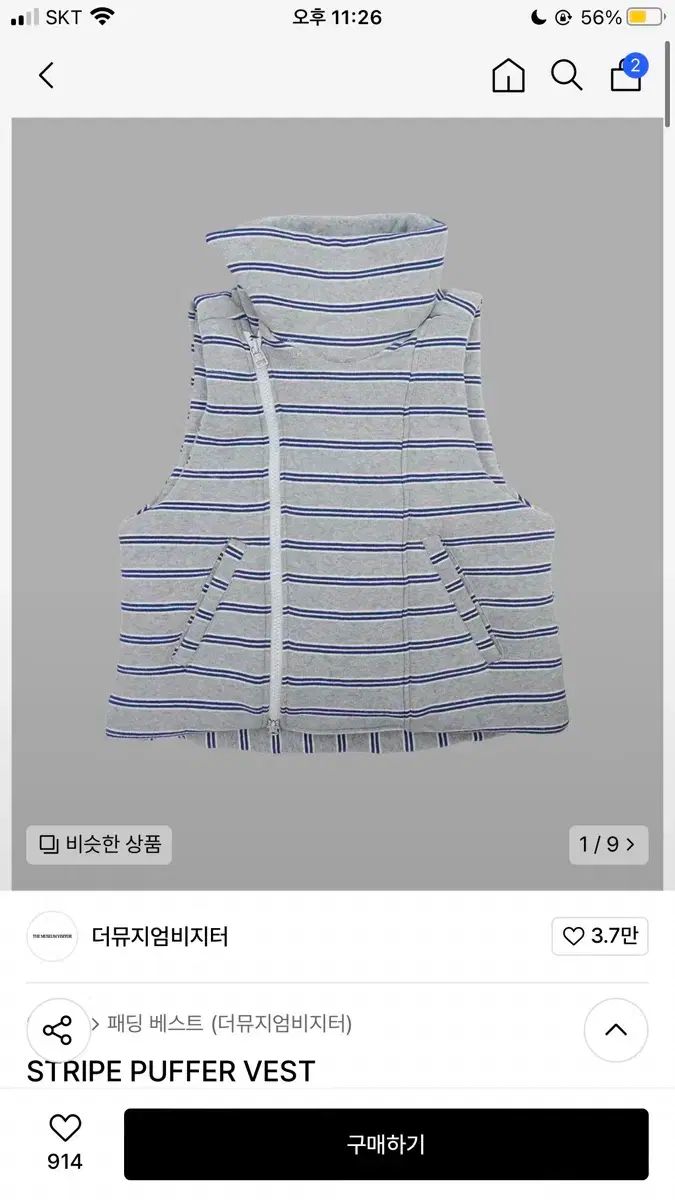Open the search magnifier
This screenshot has height=1200, width=675.
[x=566, y=75]
